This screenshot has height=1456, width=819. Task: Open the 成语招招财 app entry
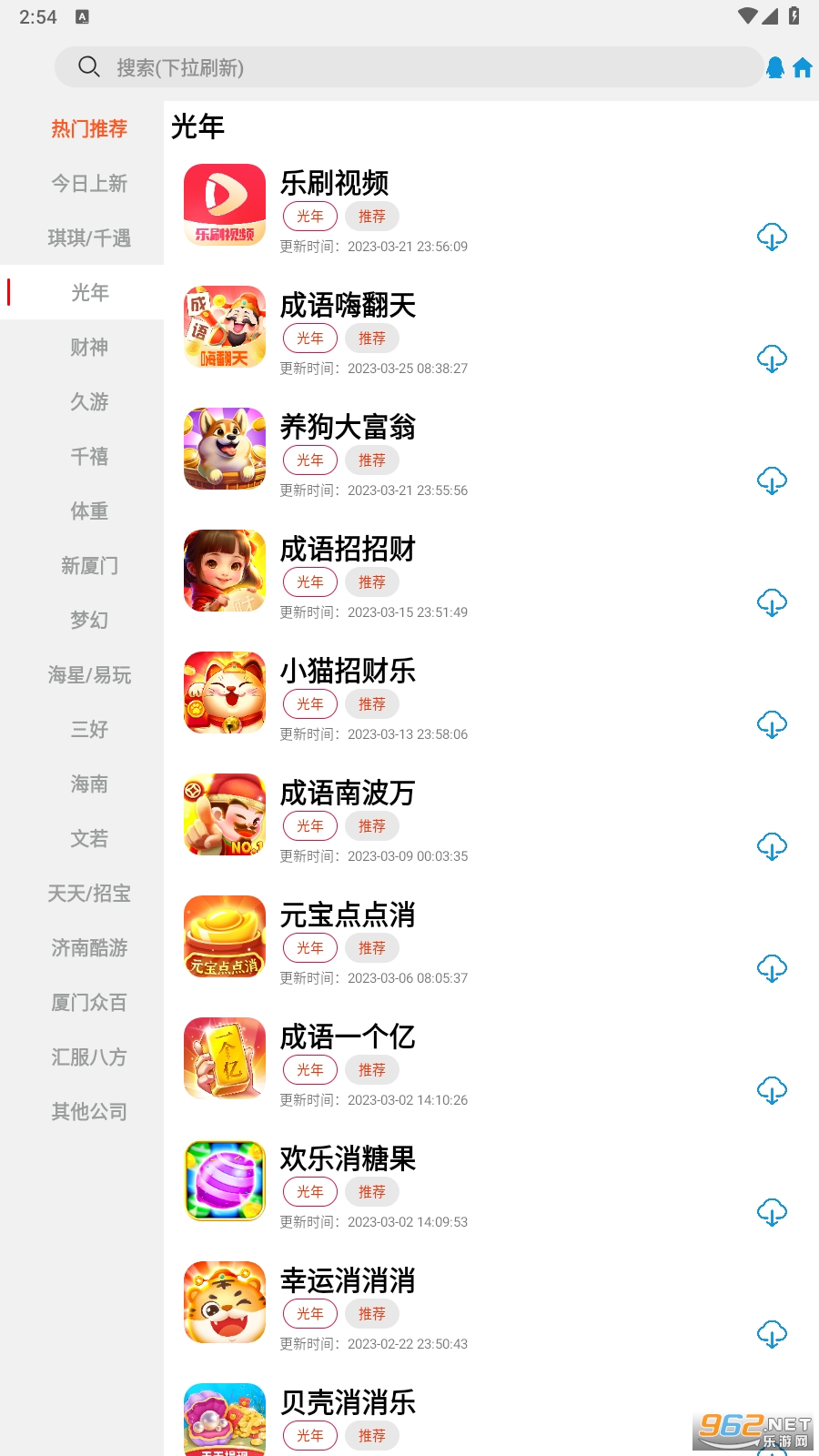(x=348, y=549)
